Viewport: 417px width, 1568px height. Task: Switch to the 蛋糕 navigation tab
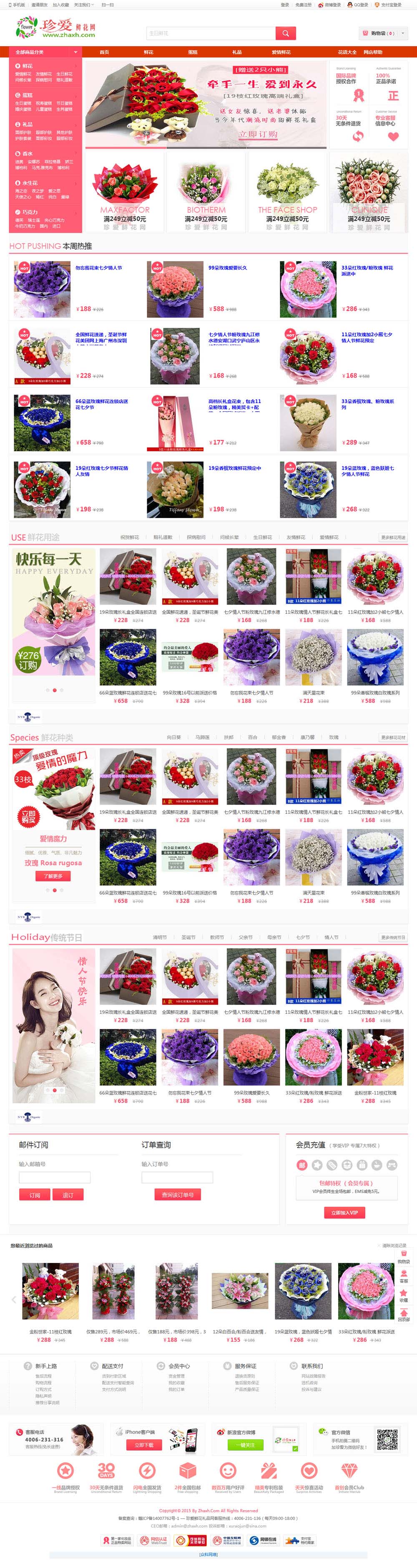click(x=192, y=53)
